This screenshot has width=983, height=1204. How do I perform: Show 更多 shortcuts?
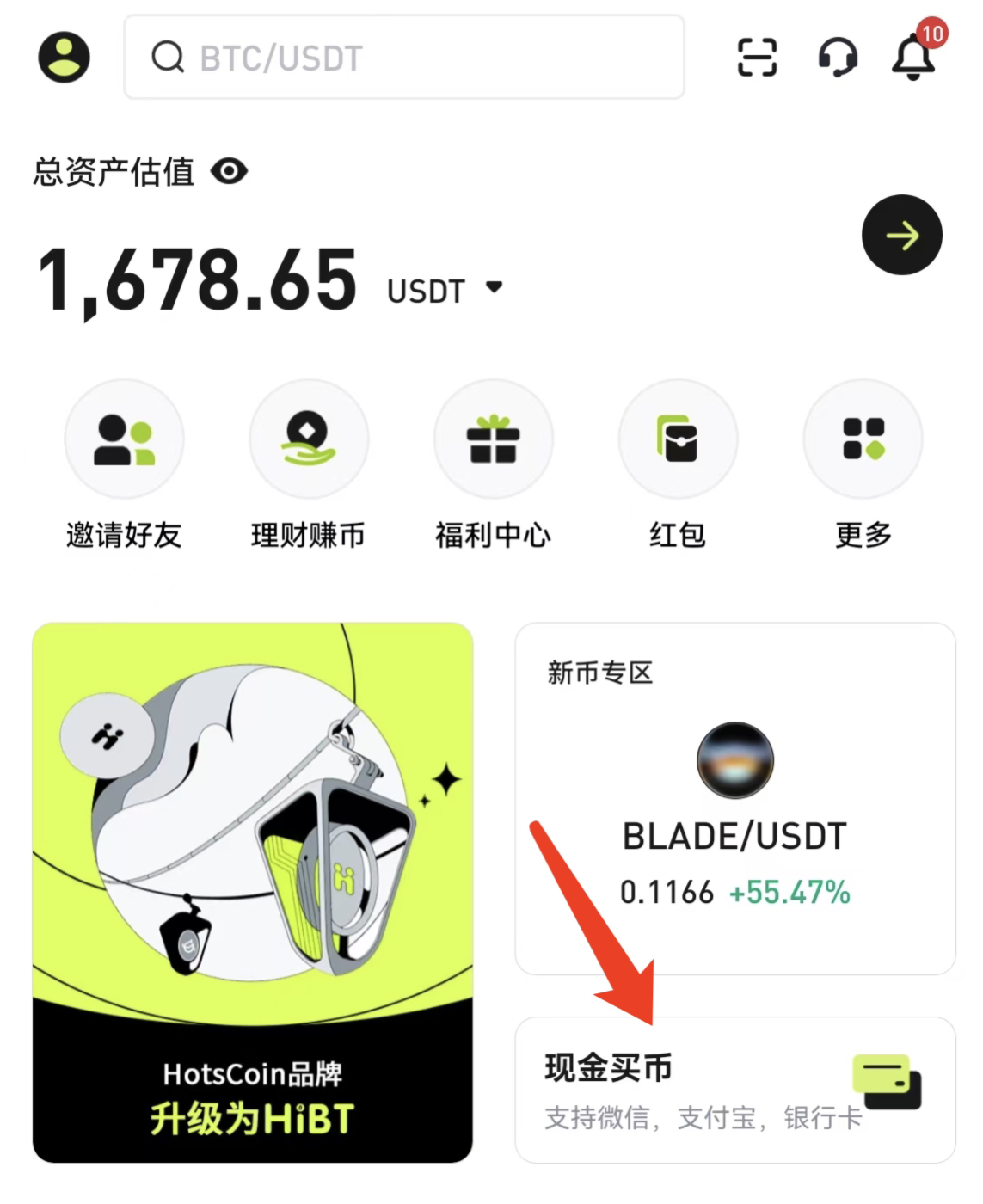point(863,465)
